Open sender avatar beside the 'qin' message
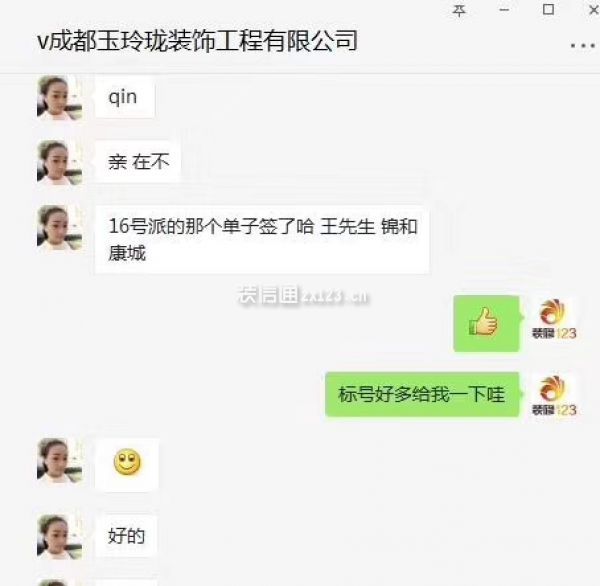Image resolution: width=600 pixels, height=586 pixels. coord(59,98)
